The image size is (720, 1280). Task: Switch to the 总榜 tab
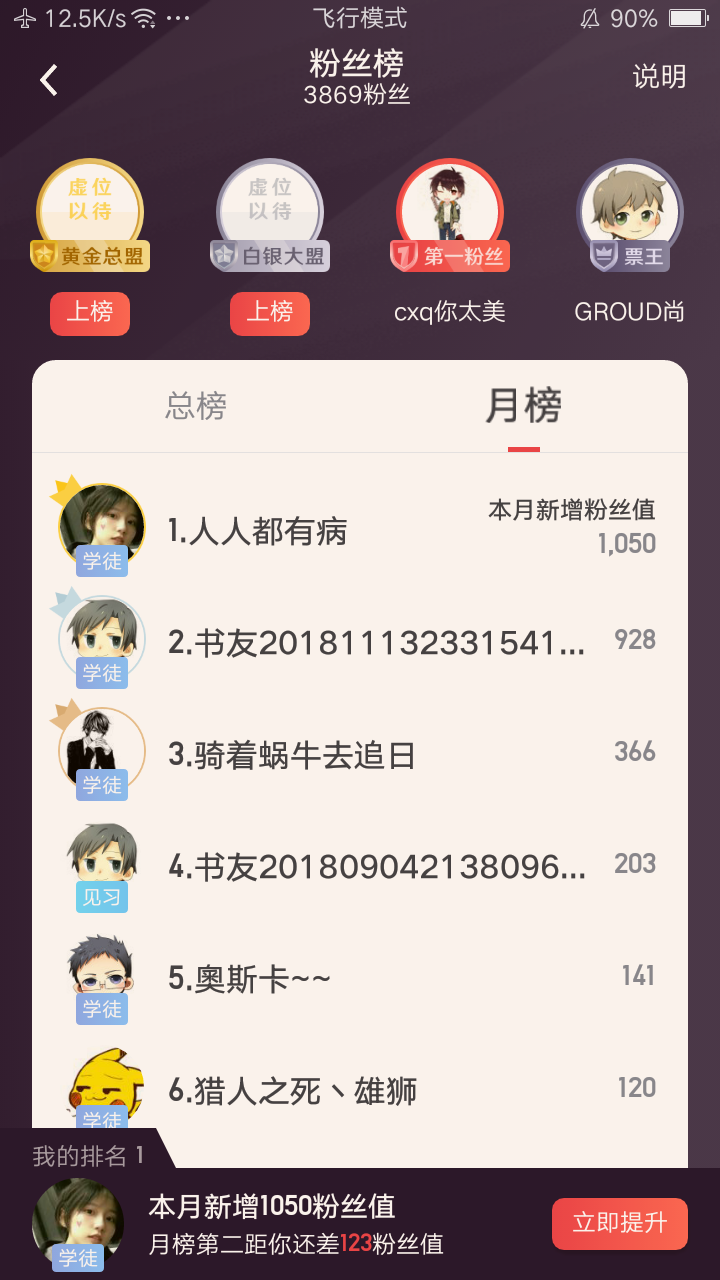(x=196, y=407)
